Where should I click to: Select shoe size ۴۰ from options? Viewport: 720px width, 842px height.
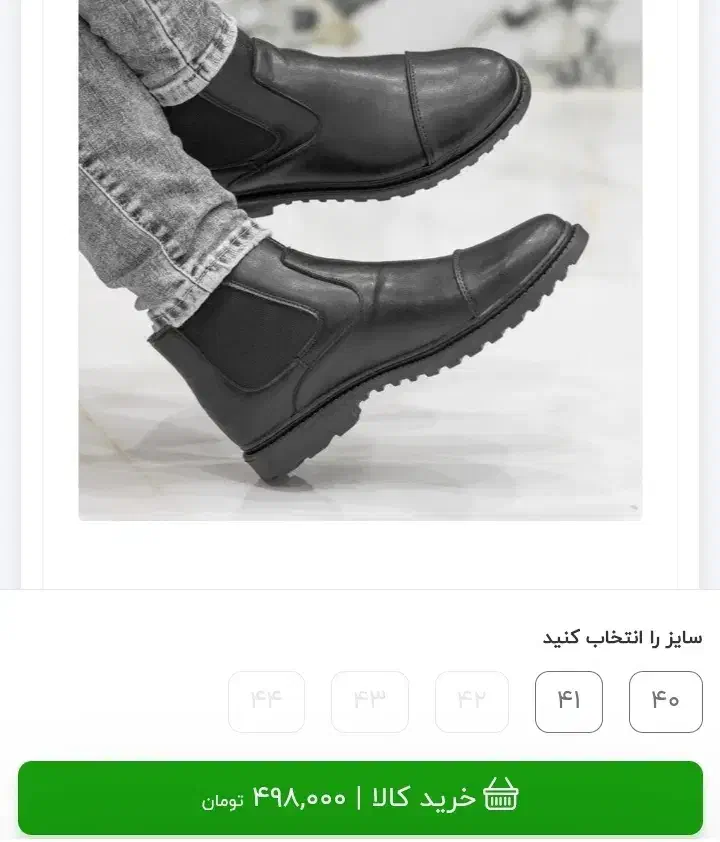point(665,701)
